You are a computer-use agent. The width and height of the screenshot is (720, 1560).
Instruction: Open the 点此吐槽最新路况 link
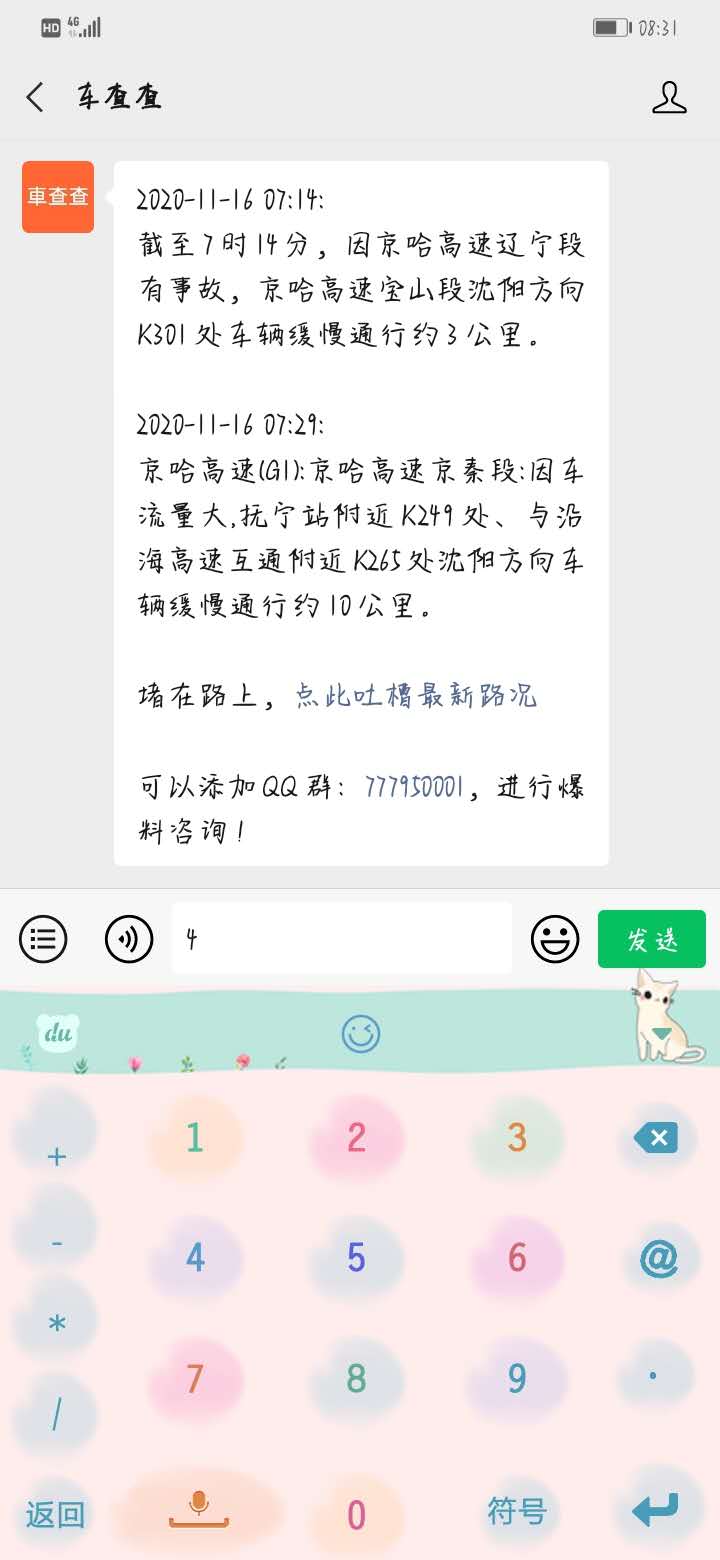click(x=416, y=696)
